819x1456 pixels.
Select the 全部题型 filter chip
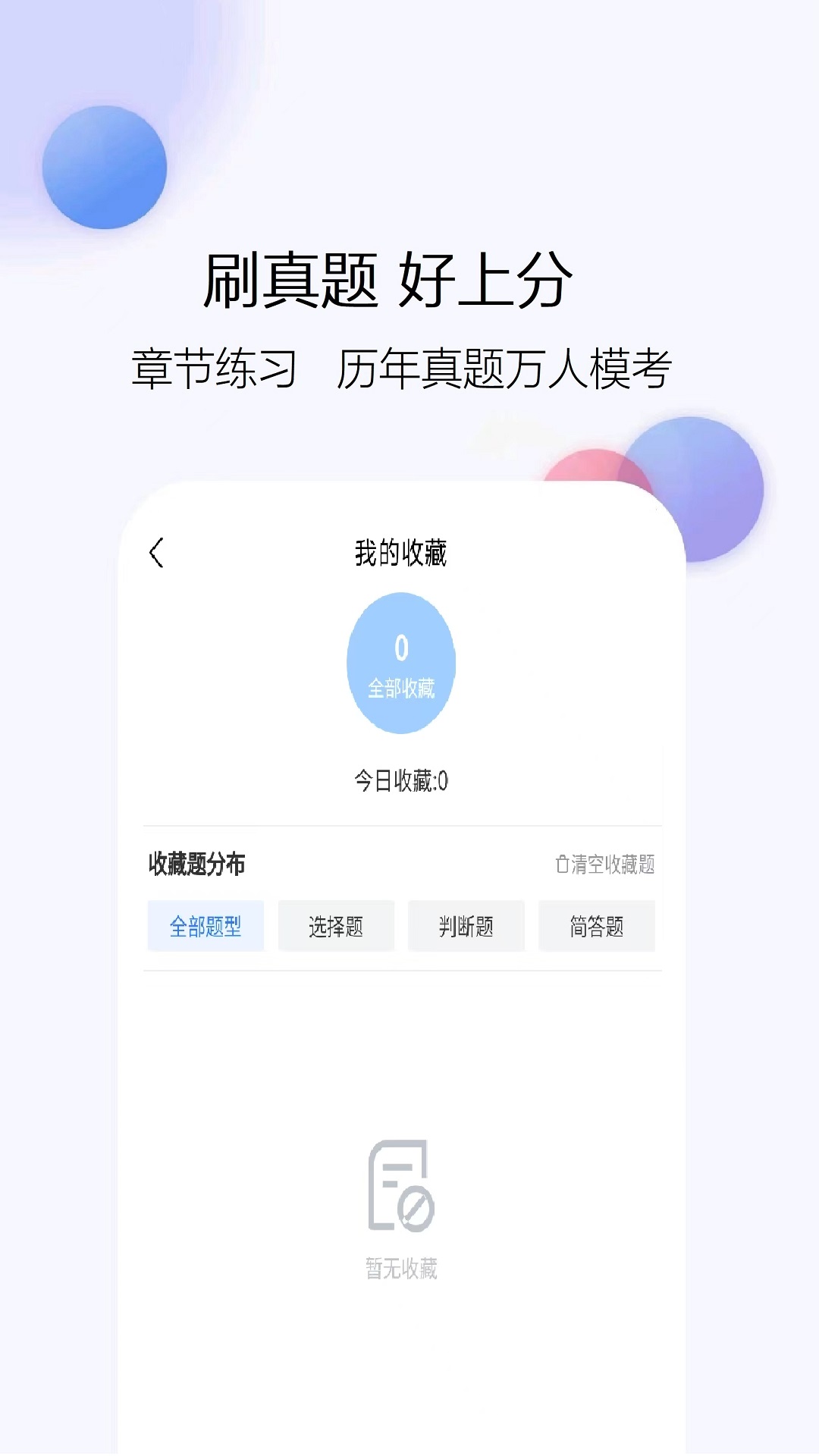pos(206,925)
